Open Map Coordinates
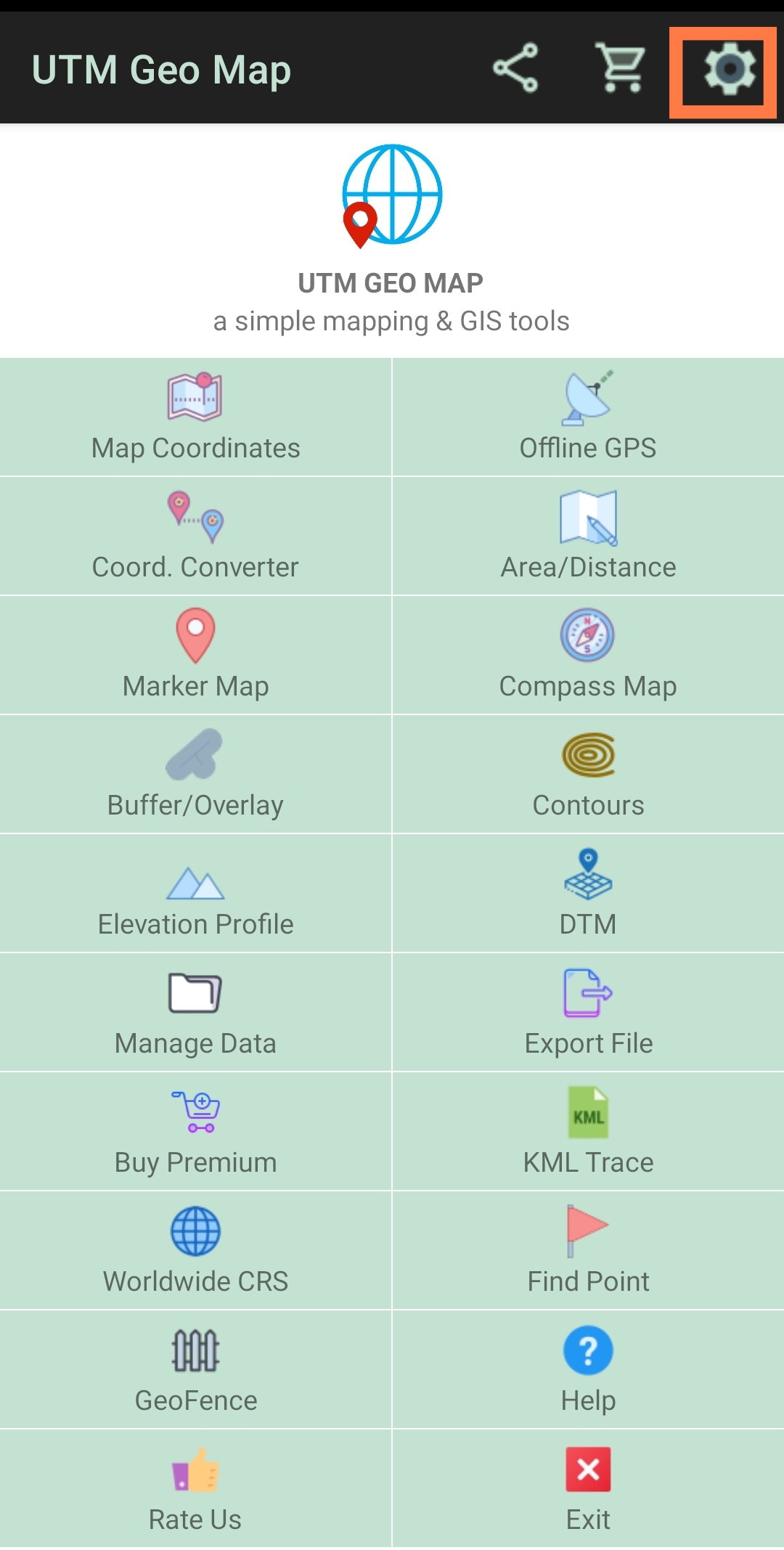 pyautogui.click(x=195, y=417)
